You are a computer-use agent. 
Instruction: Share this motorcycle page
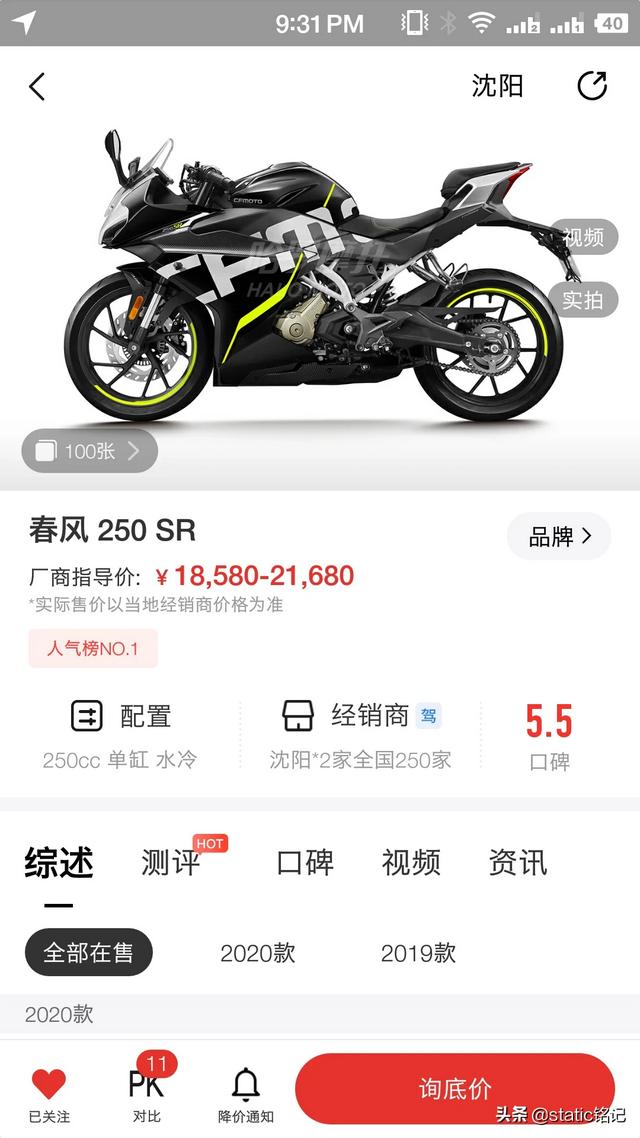[x=591, y=86]
